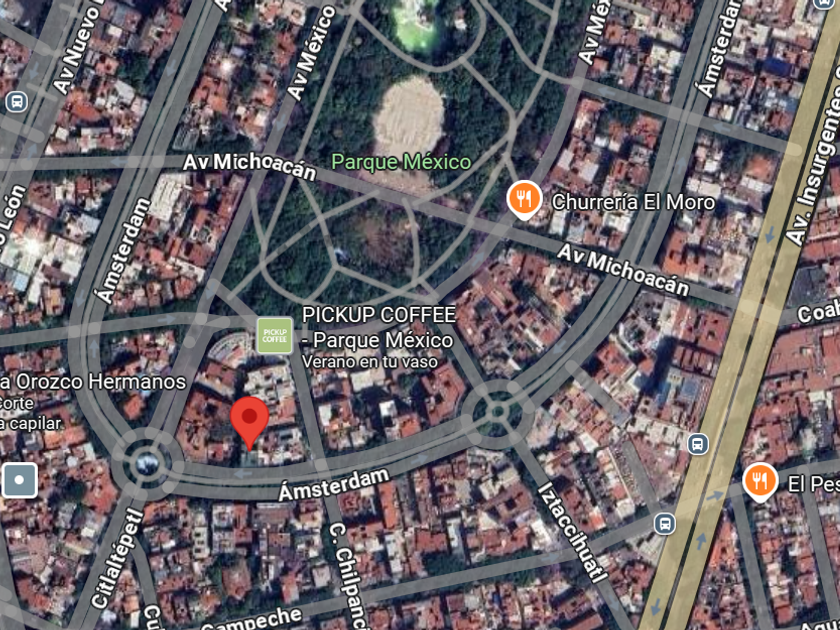Tap the bus stop on Iztaccíhuatl
This screenshot has height=630, width=840.
(665, 523)
